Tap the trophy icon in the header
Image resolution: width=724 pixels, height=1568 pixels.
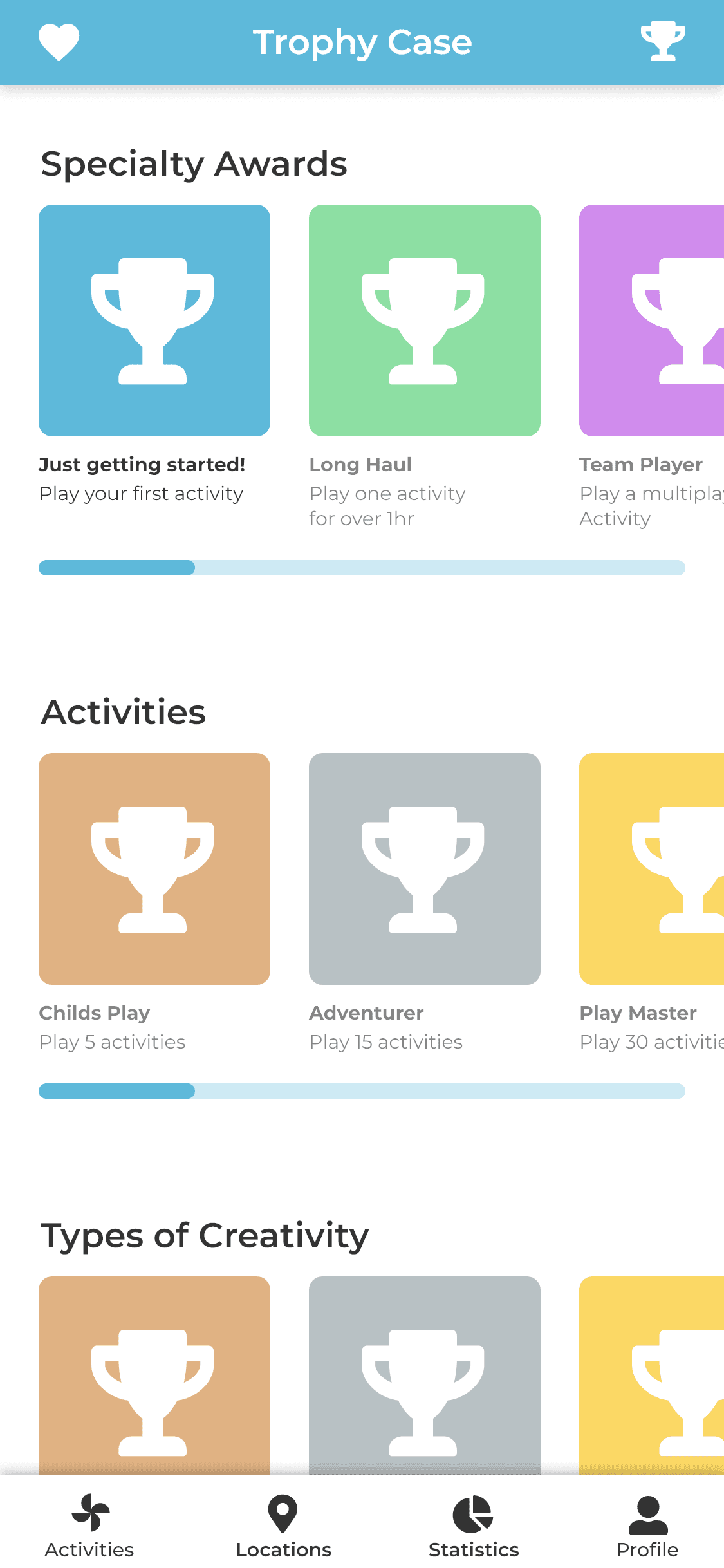coord(663,42)
